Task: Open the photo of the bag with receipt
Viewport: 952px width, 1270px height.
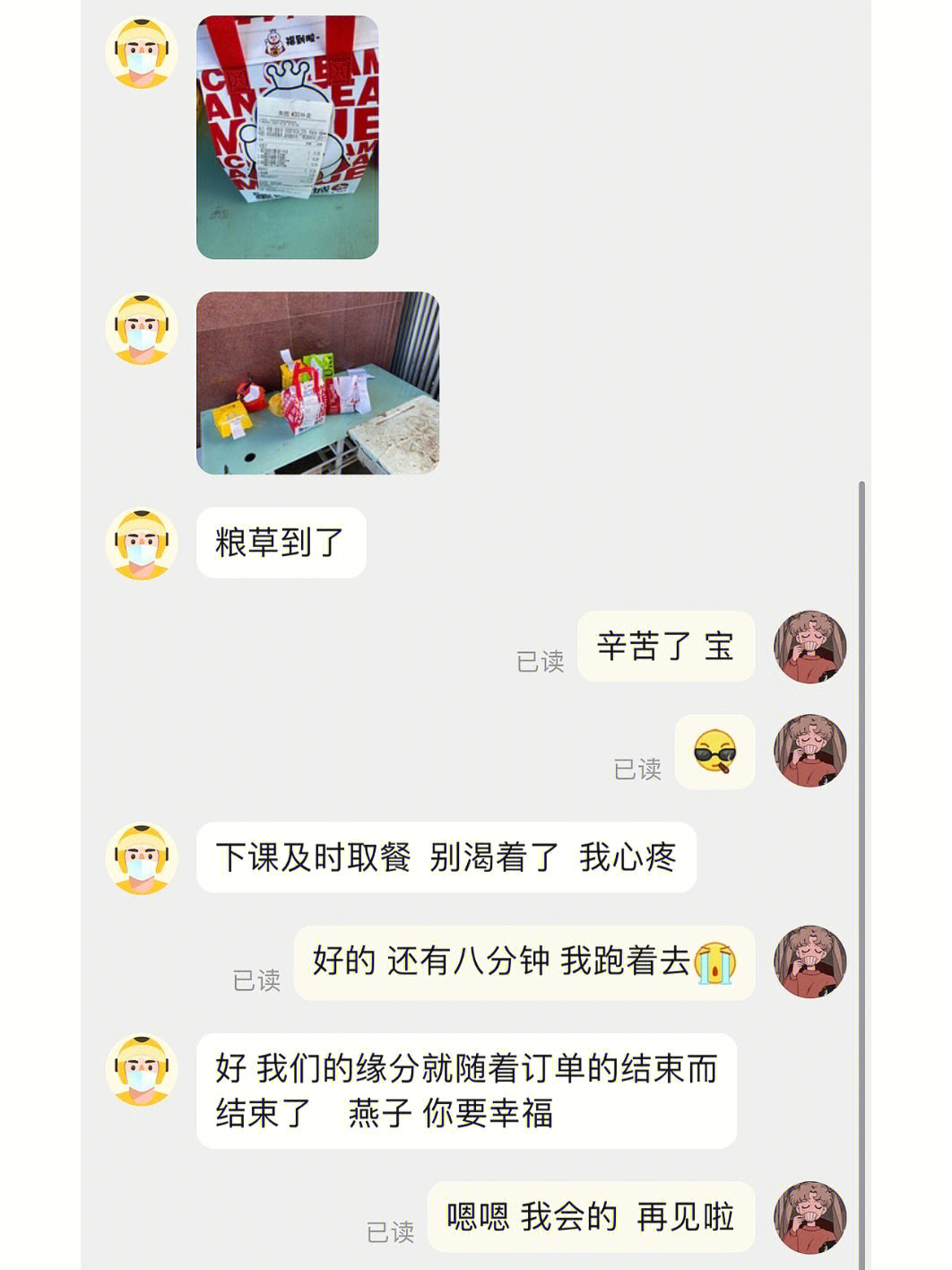Action: coord(287,137)
